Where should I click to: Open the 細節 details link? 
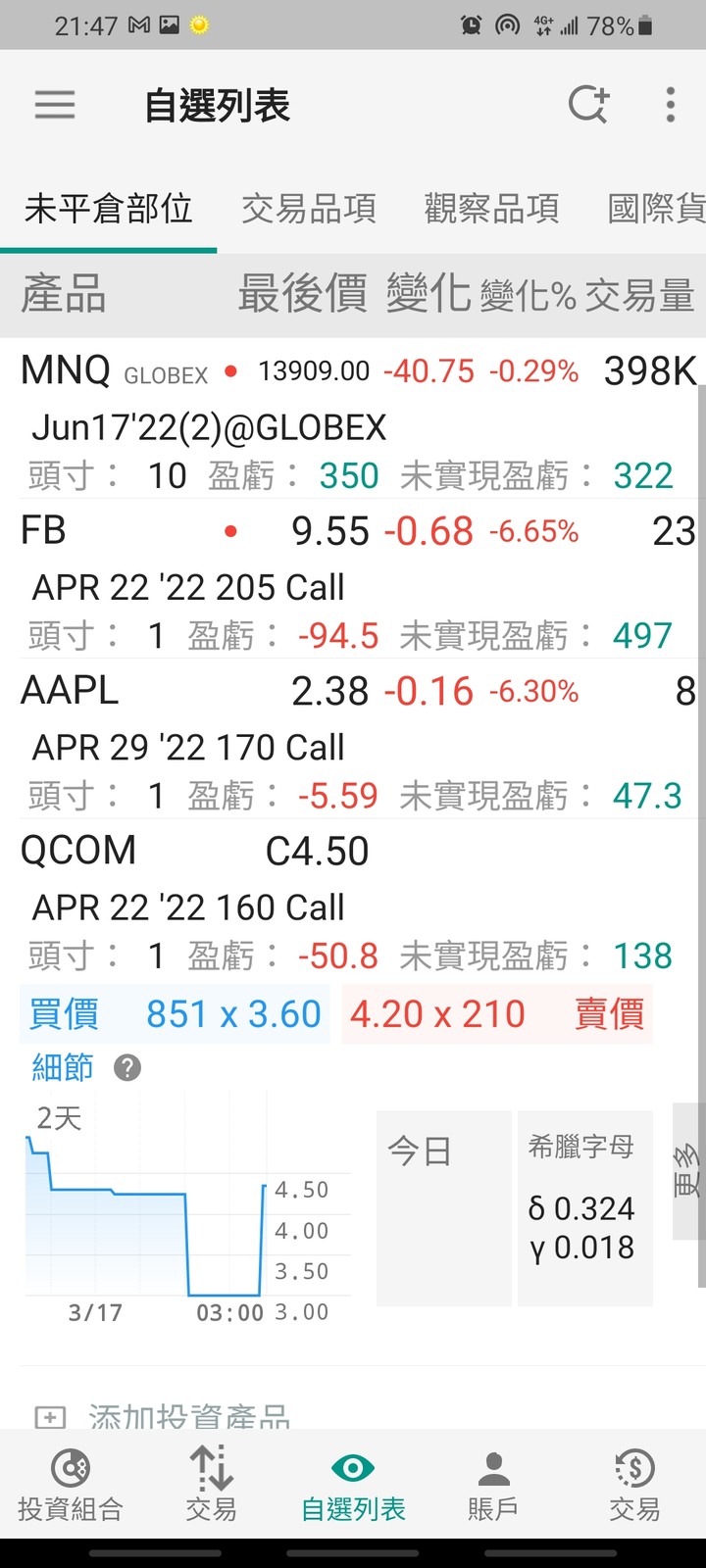(x=63, y=1067)
